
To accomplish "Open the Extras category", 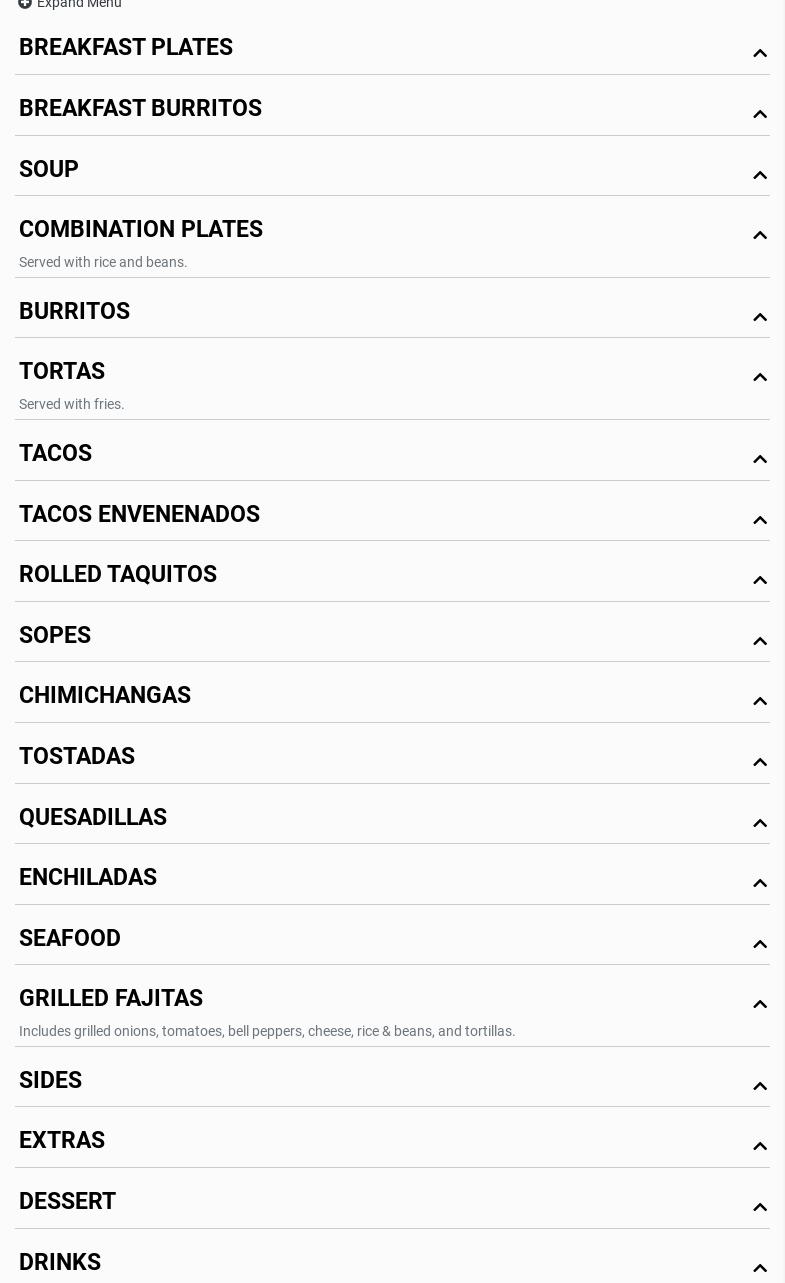I will pyautogui.click(x=62, y=1141).
